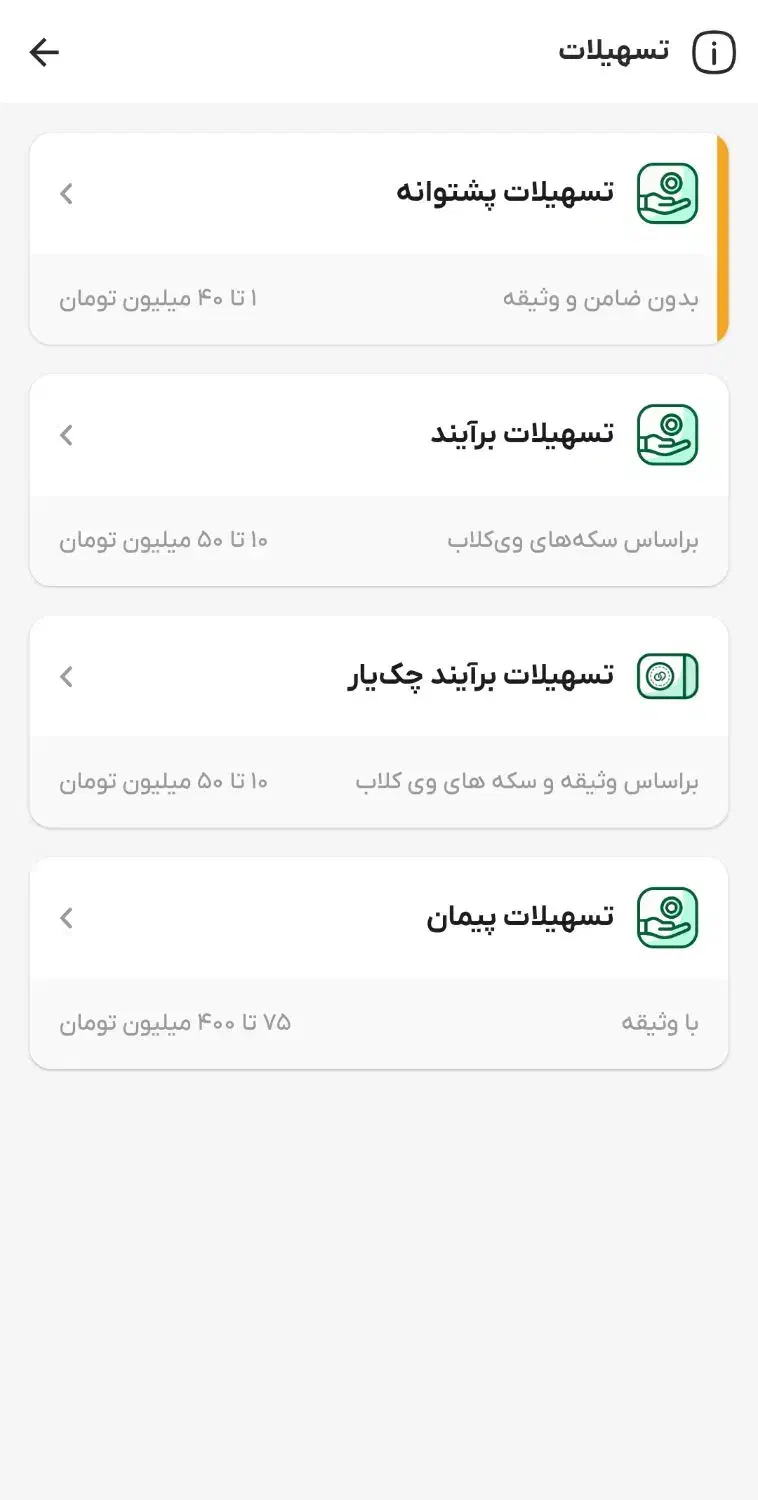The image size is (758, 1500).
Task: Open تسهیلات پیمان via the chevron
Action: [x=66, y=917]
